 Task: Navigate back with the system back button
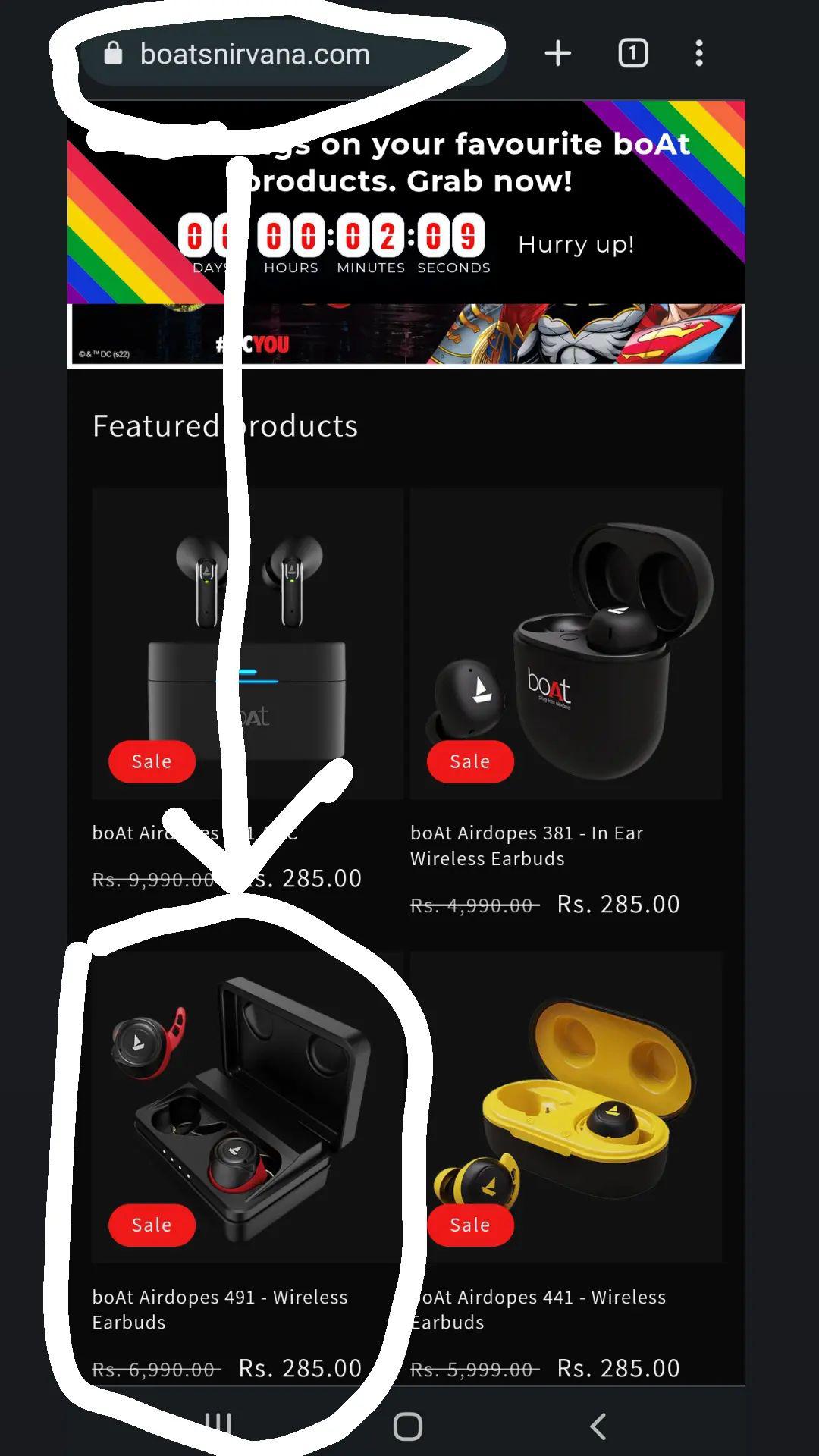598,1426
